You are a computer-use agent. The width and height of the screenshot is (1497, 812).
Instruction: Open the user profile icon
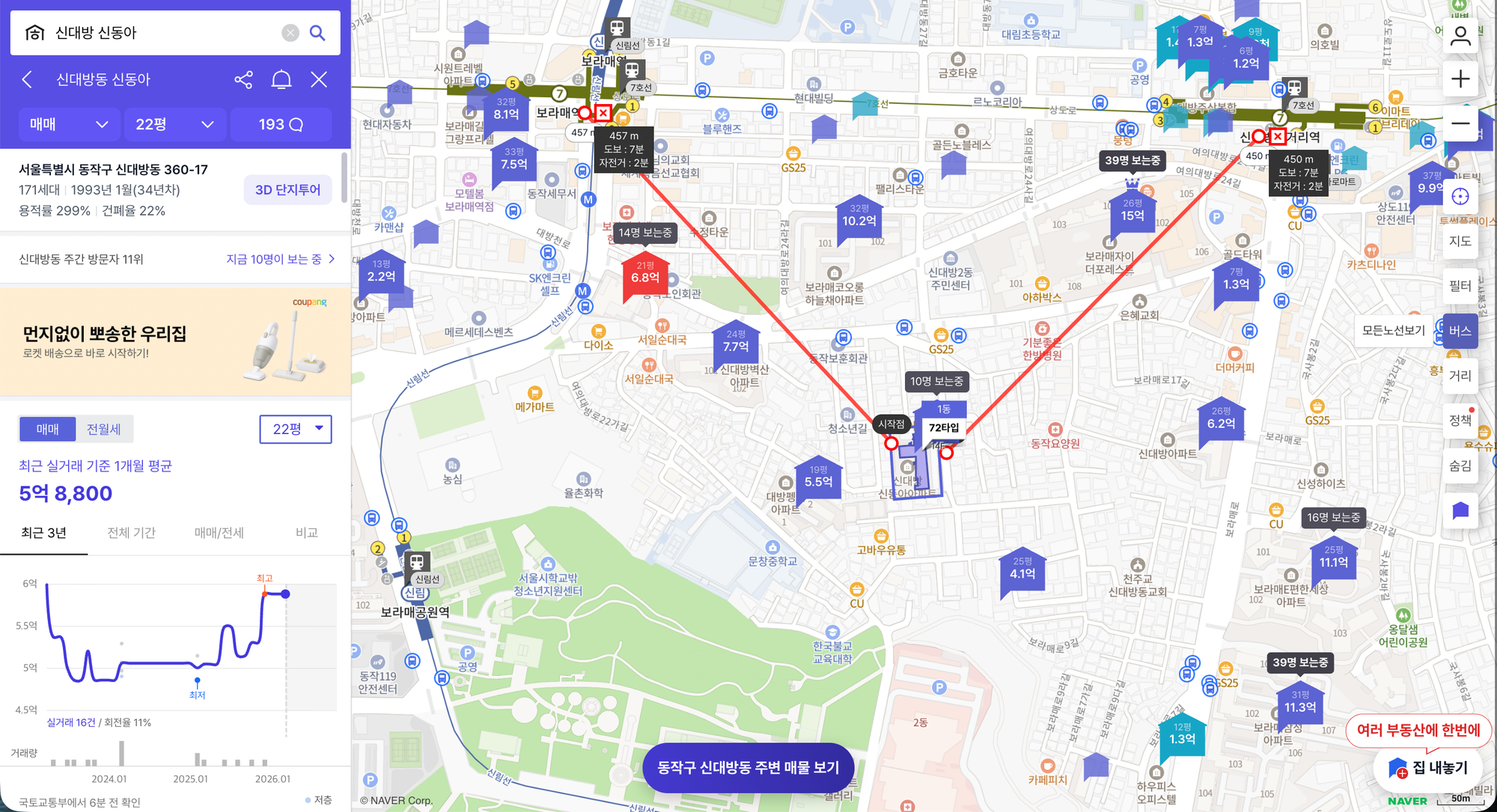click(1460, 35)
